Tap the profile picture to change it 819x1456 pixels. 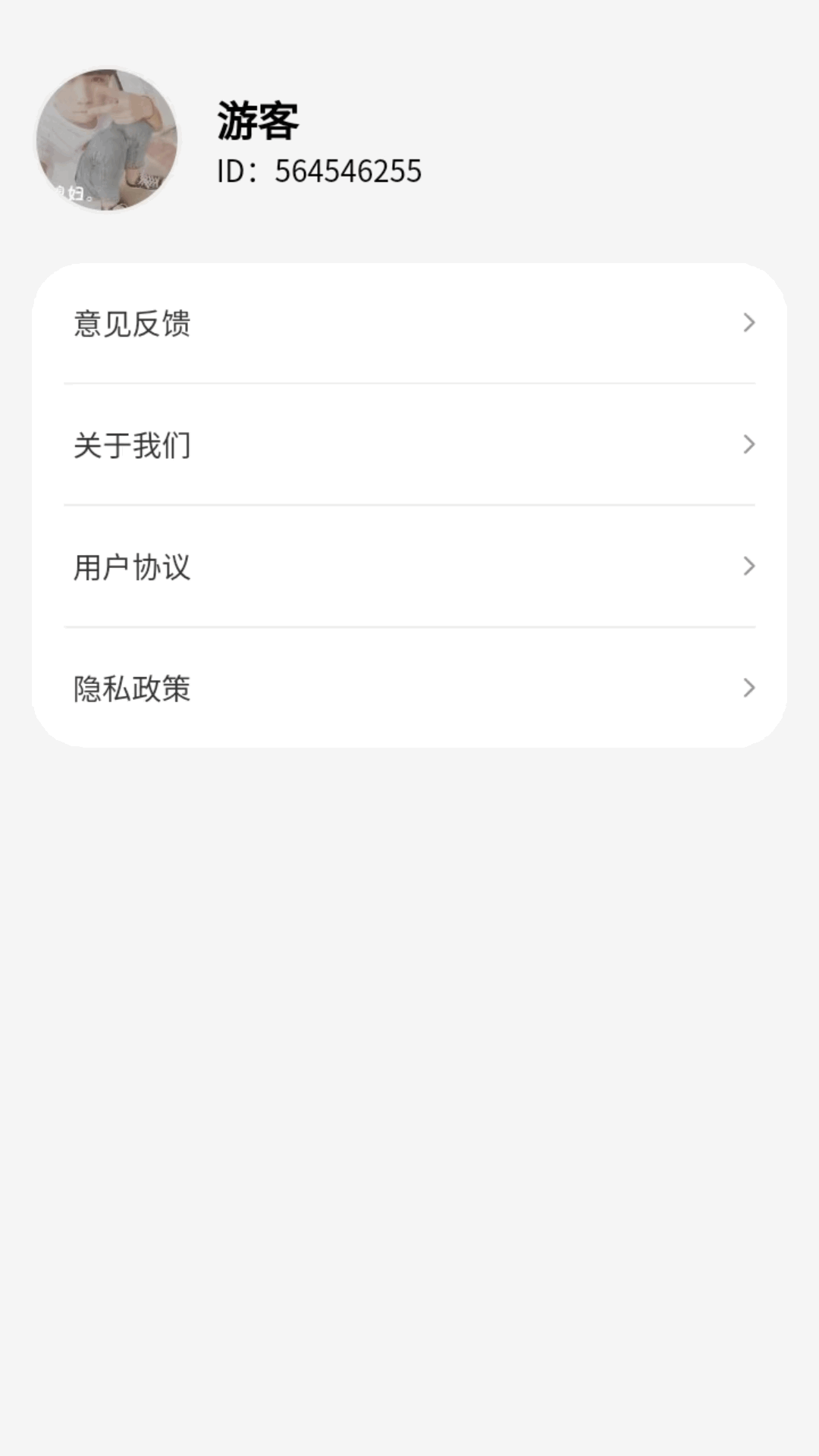coord(109,139)
